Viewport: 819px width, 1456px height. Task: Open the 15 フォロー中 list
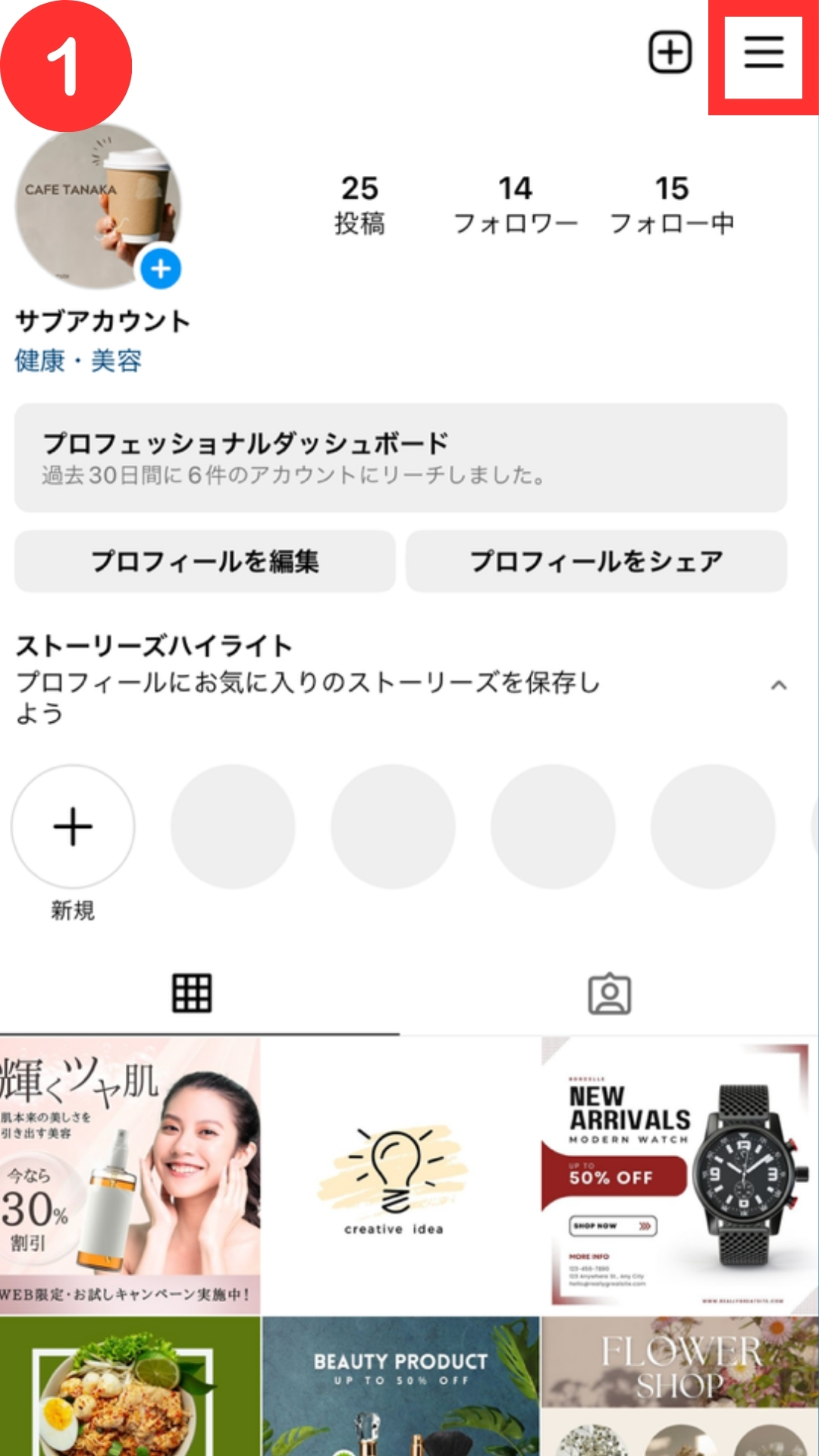pos(672,205)
